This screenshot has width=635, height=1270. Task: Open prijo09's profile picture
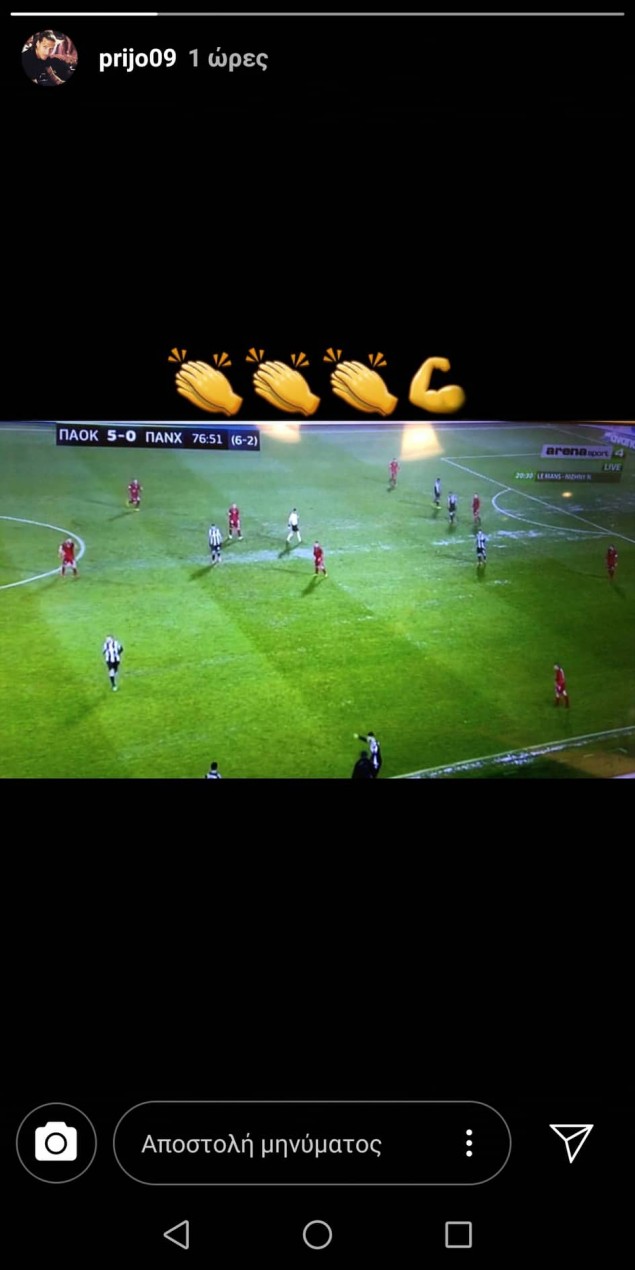pos(49,58)
